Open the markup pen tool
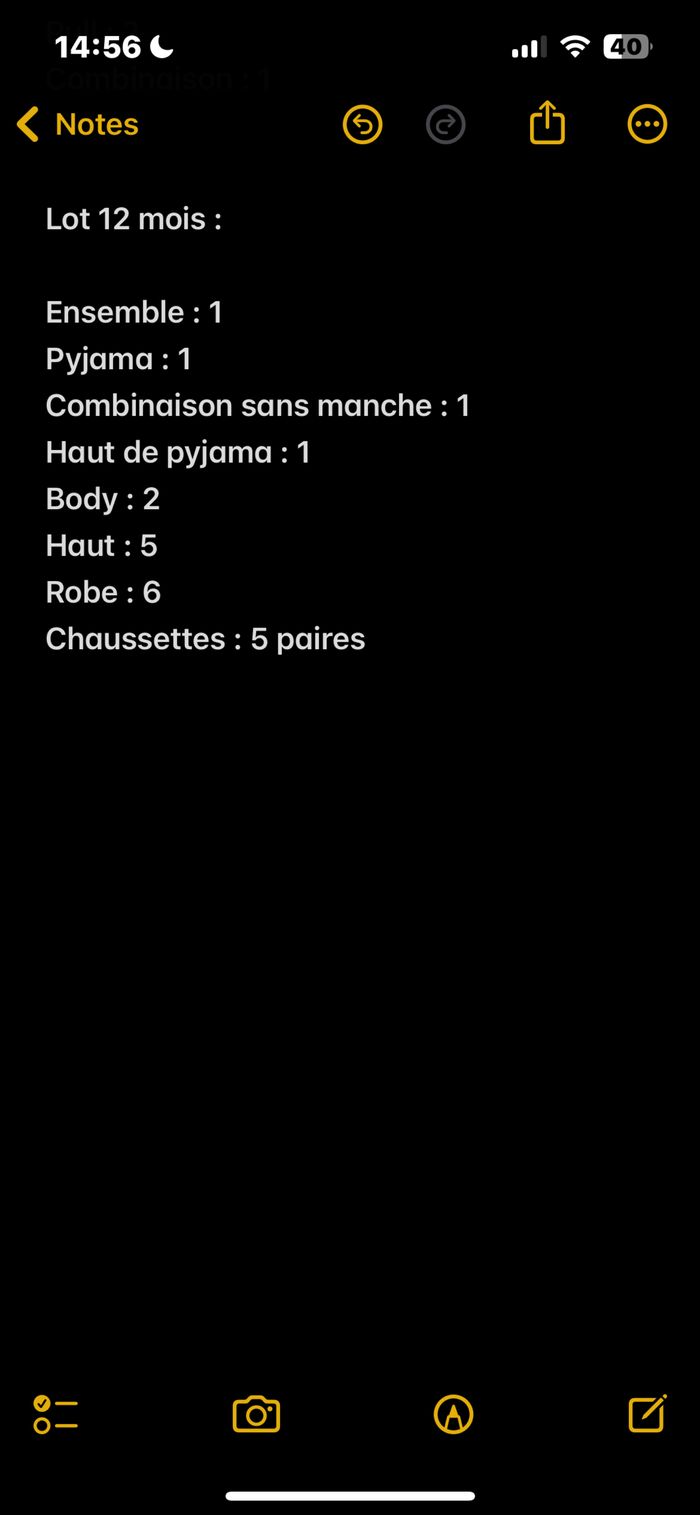The width and height of the screenshot is (700, 1515). [x=453, y=1415]
